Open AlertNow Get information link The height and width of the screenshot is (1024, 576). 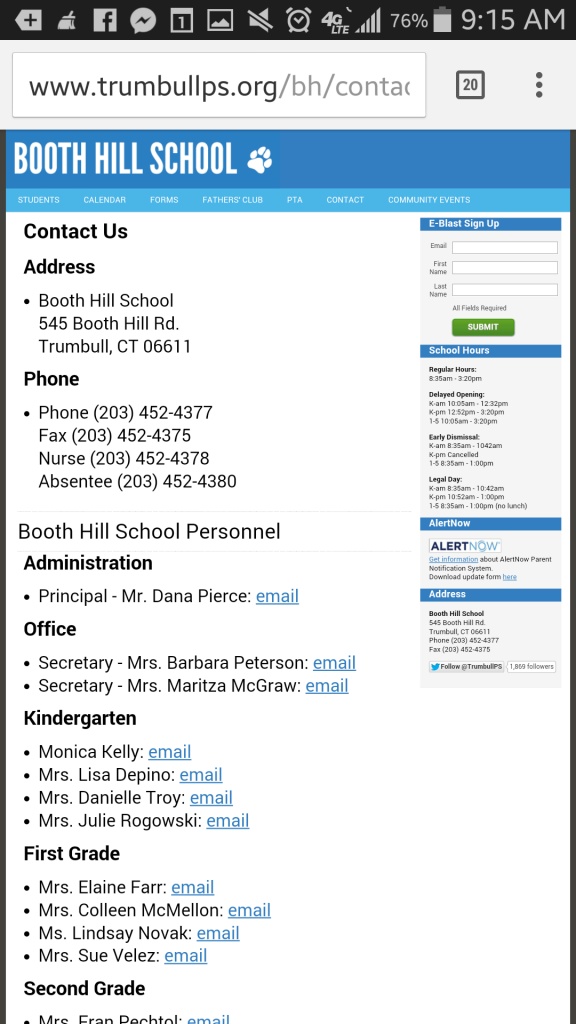[453, 560]
